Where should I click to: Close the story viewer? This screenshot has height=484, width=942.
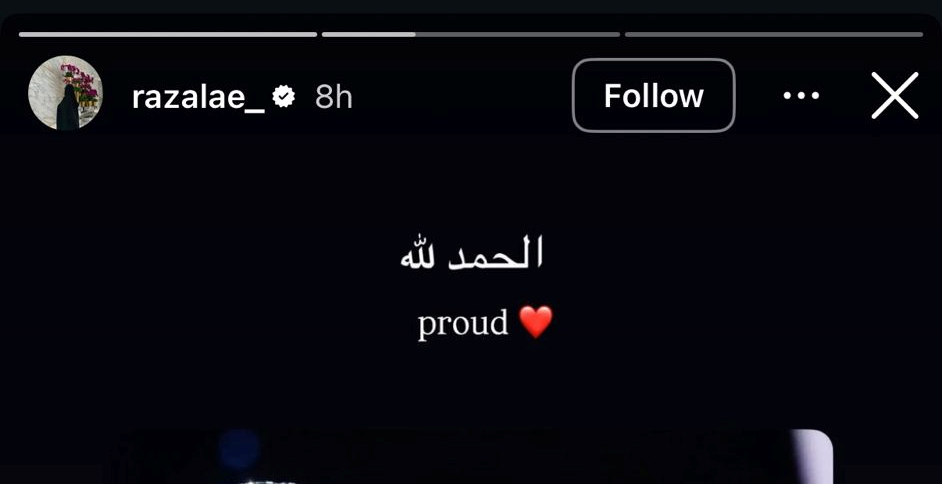pyautogui.click(x=894, y=96)
